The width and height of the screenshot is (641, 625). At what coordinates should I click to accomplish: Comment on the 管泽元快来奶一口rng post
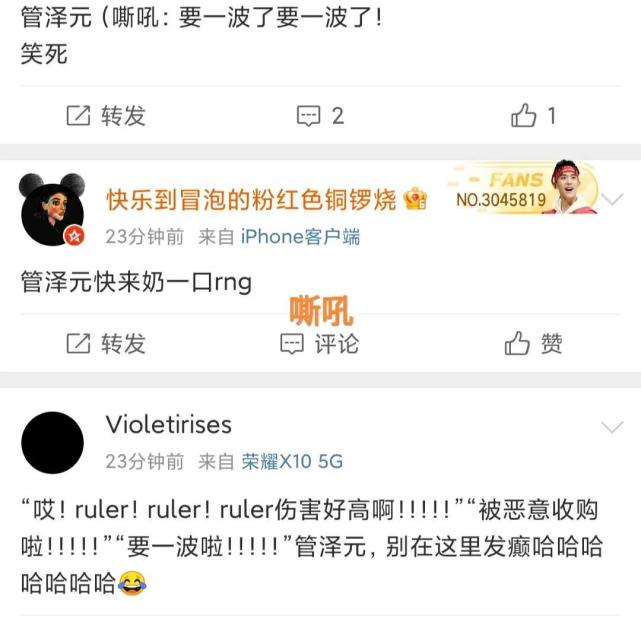320,344
